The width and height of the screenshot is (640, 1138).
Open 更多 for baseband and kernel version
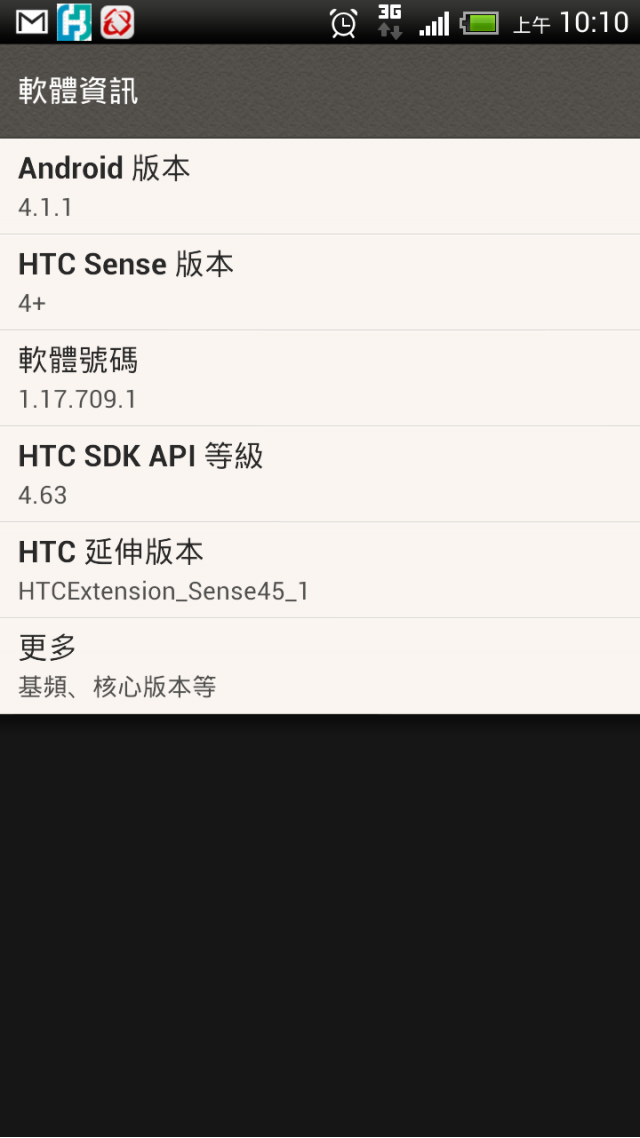[320, 666]
